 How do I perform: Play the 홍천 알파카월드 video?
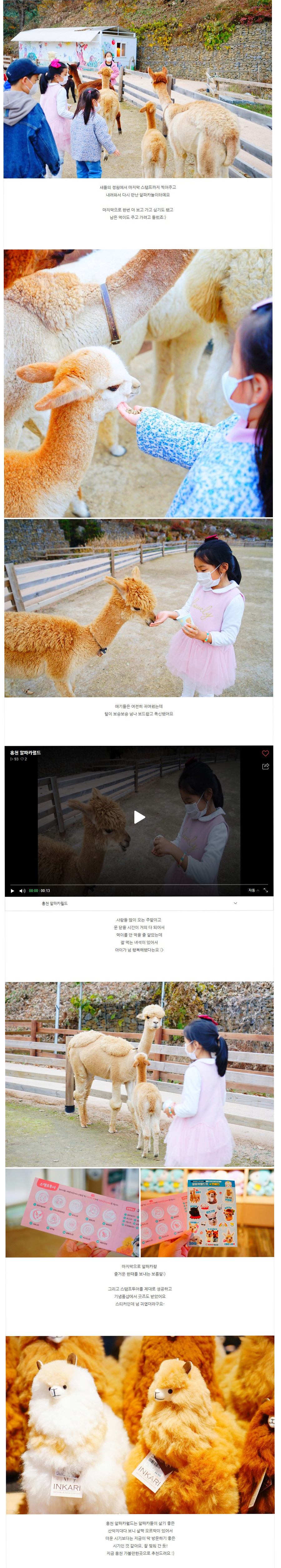[x=140, y=817]
